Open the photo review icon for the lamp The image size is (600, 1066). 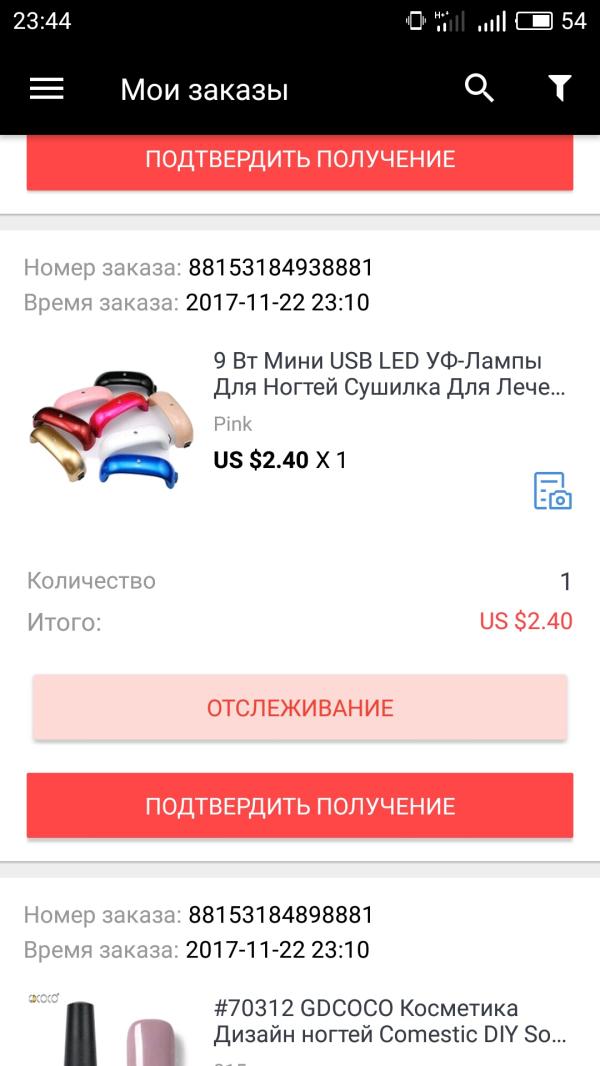[x=552, y=491]
